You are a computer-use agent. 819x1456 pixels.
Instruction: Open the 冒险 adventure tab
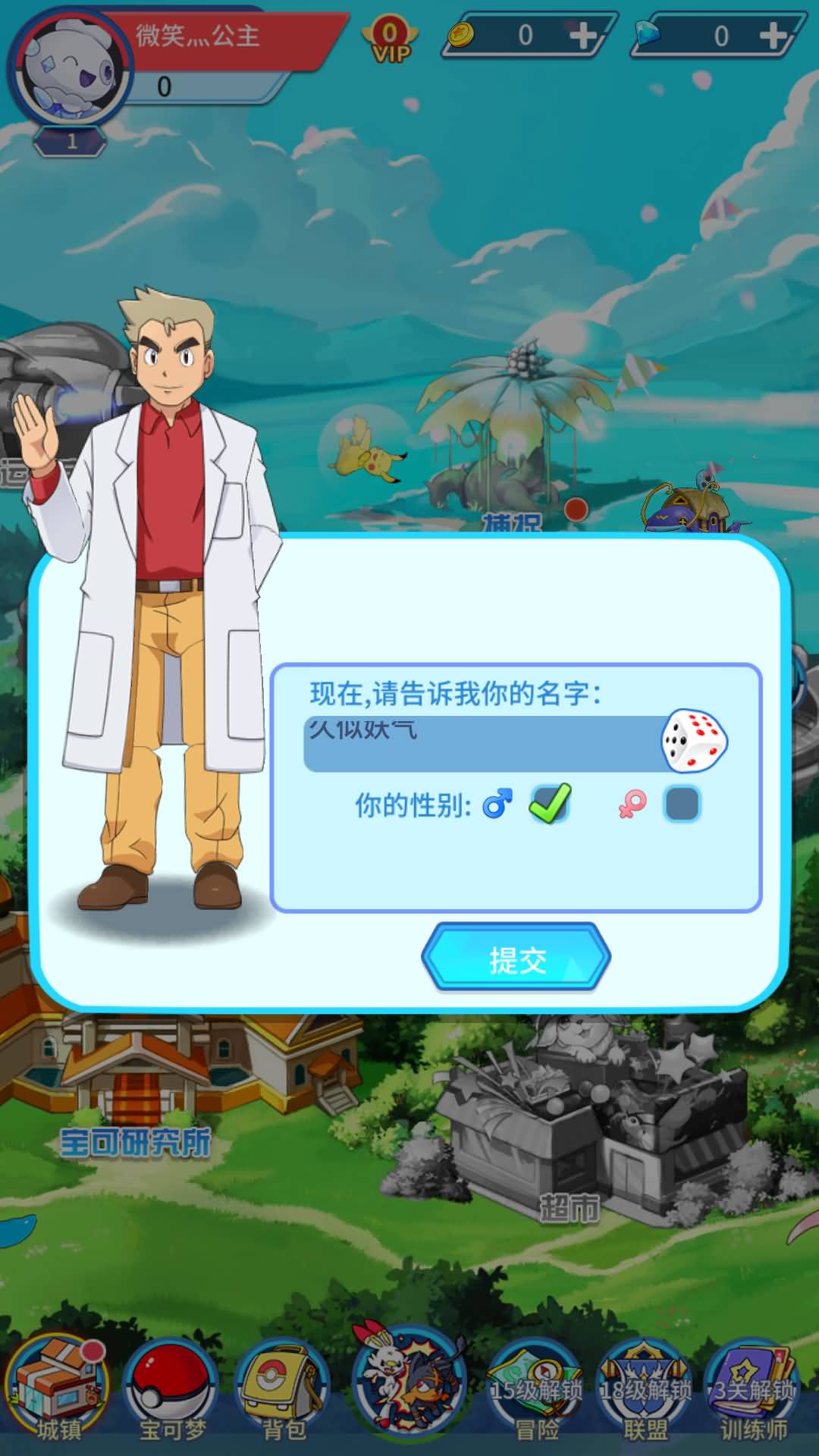point(536,1392)
